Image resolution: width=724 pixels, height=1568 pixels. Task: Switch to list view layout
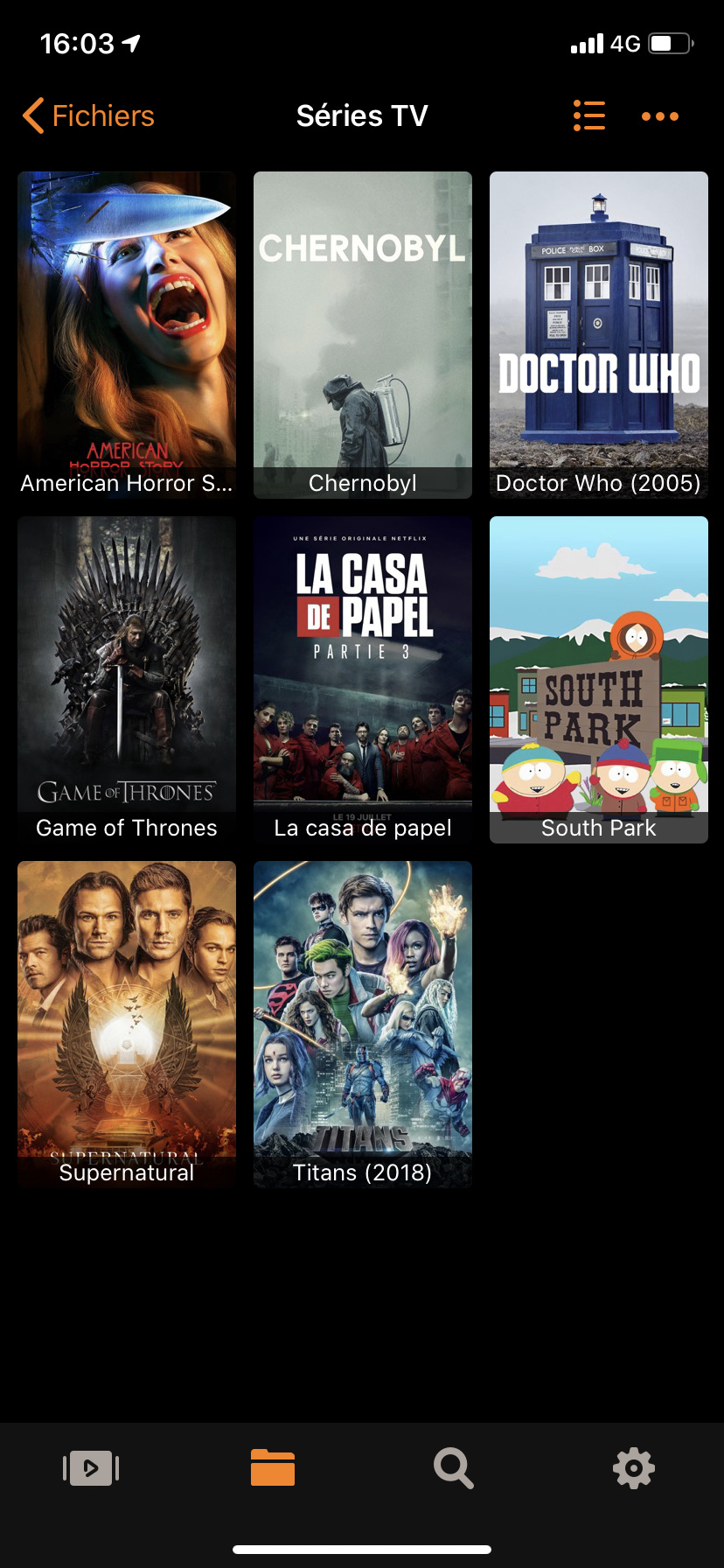[588, 115]
